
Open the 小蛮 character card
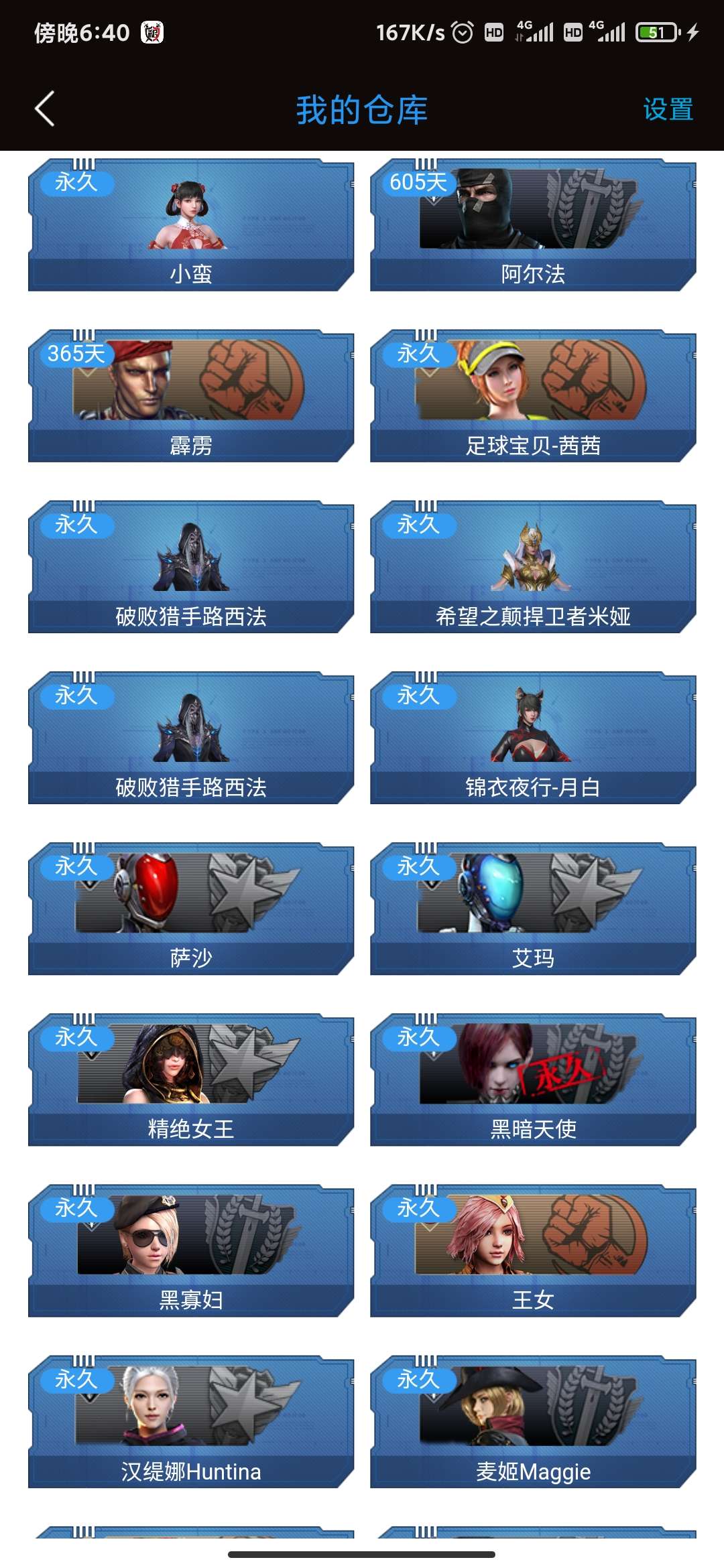(x=191, y=224)
